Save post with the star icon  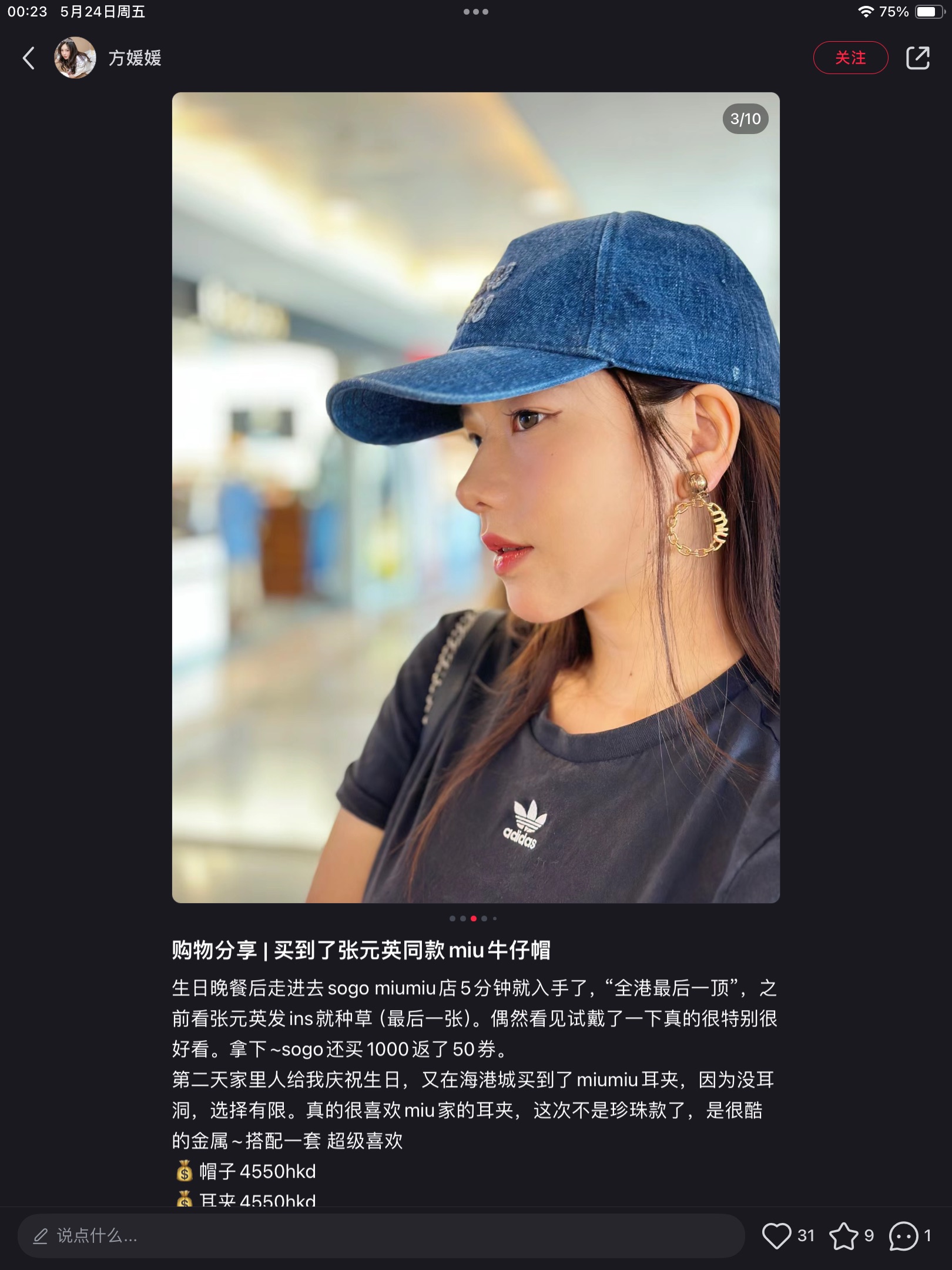click(x=843, y=1235)
